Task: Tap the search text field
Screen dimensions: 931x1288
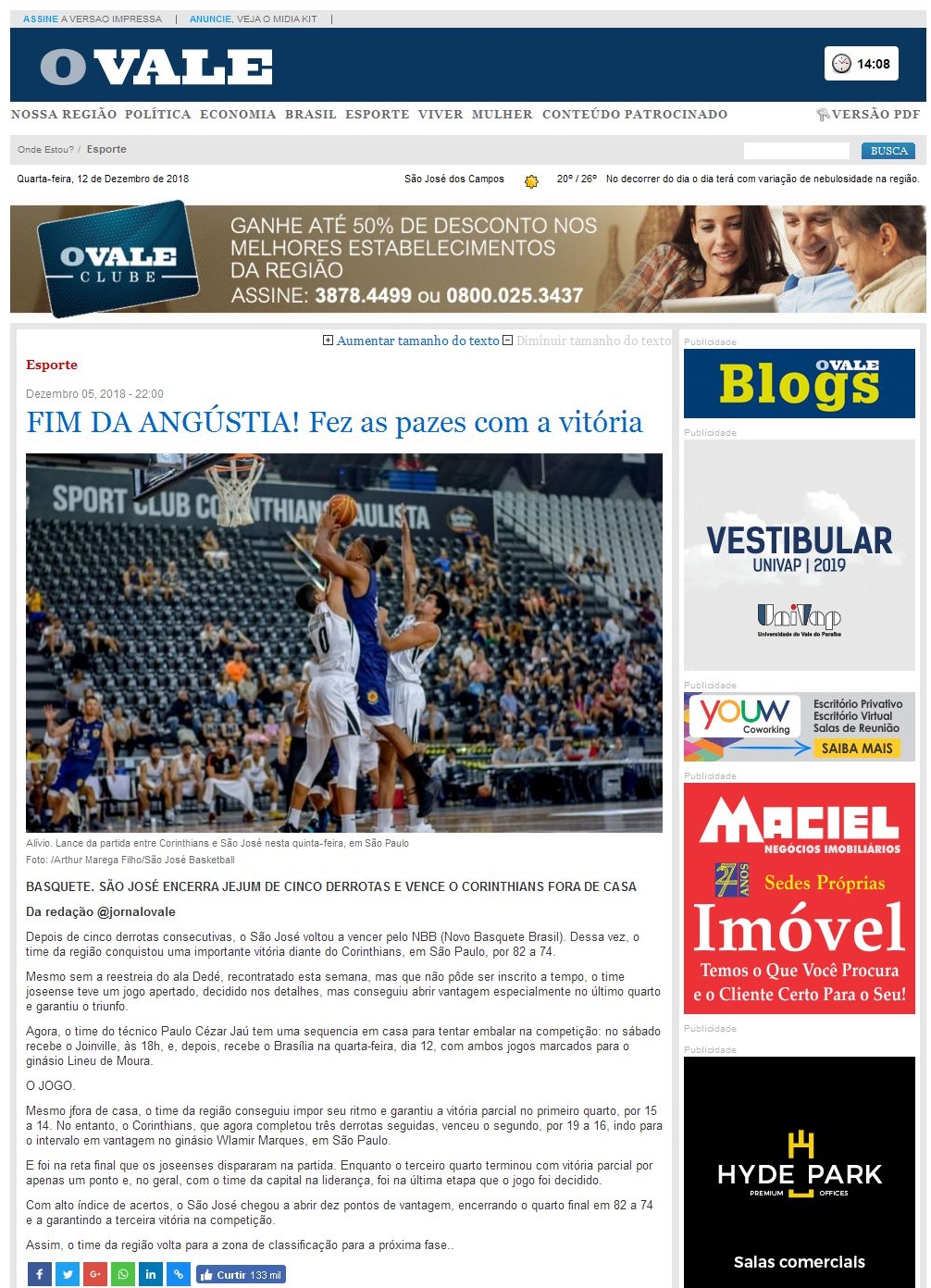Action: (796, 151)
